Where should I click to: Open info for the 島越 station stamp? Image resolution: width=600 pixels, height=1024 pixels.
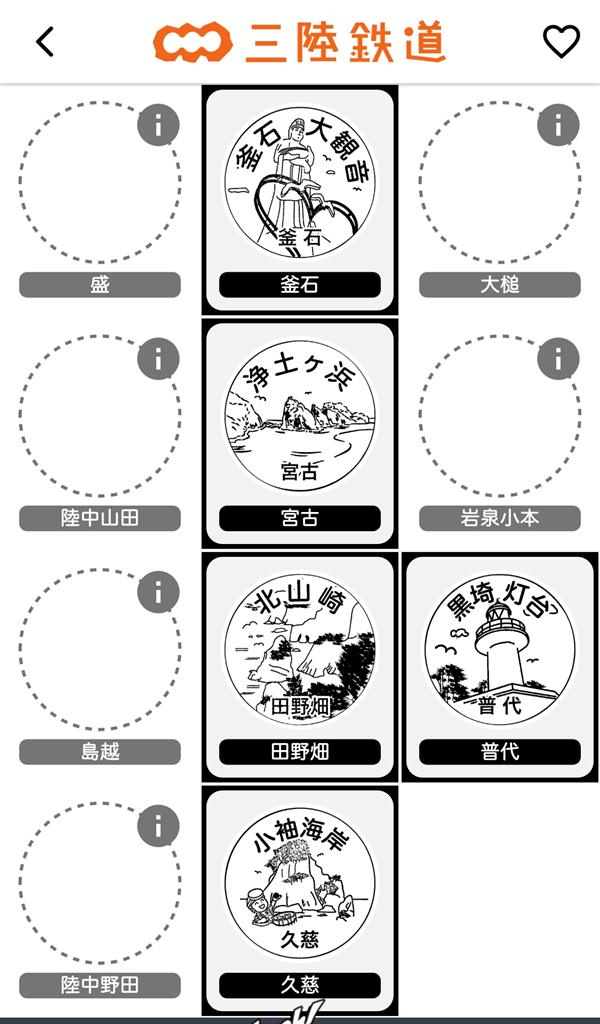[158, 593]
